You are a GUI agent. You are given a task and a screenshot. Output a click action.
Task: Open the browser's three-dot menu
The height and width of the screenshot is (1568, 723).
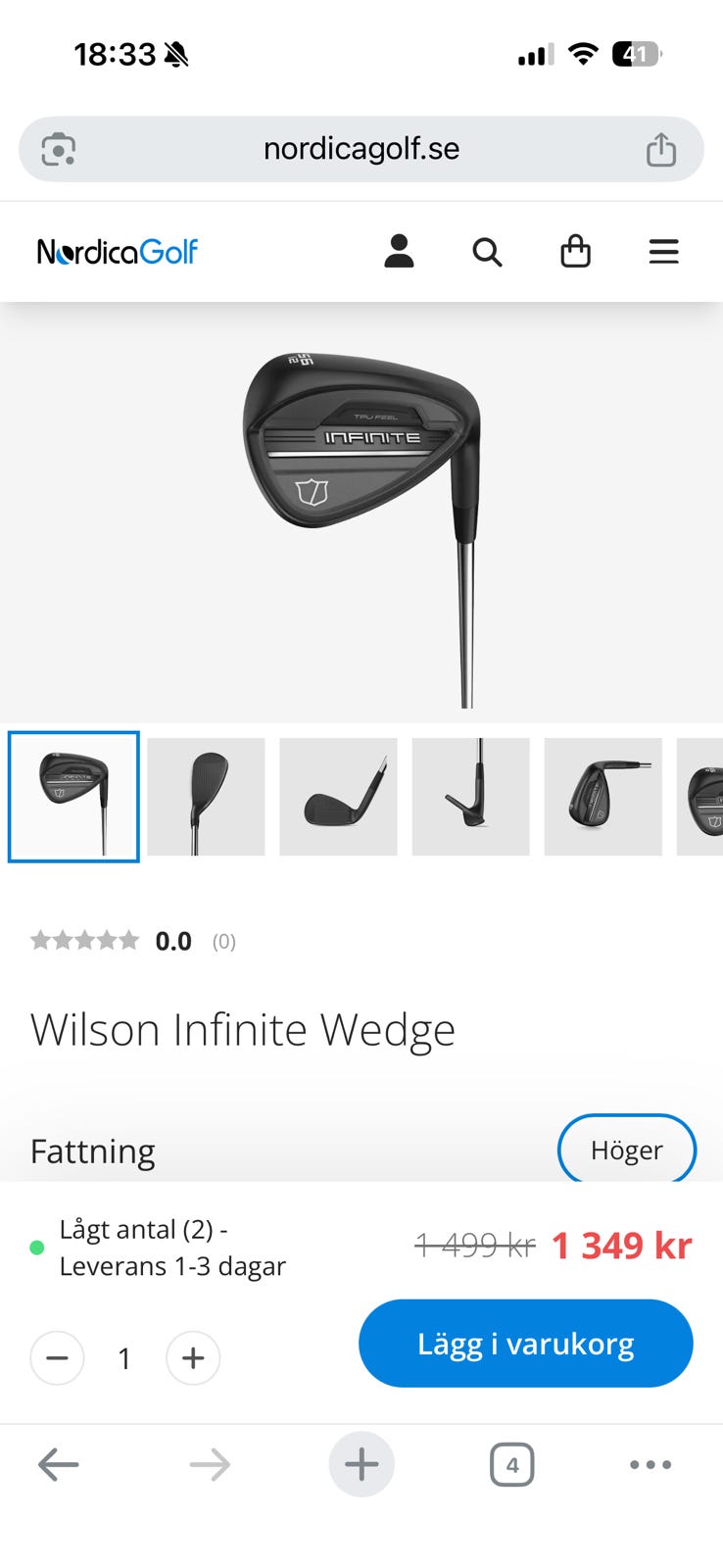click(x=651, y=1465)
